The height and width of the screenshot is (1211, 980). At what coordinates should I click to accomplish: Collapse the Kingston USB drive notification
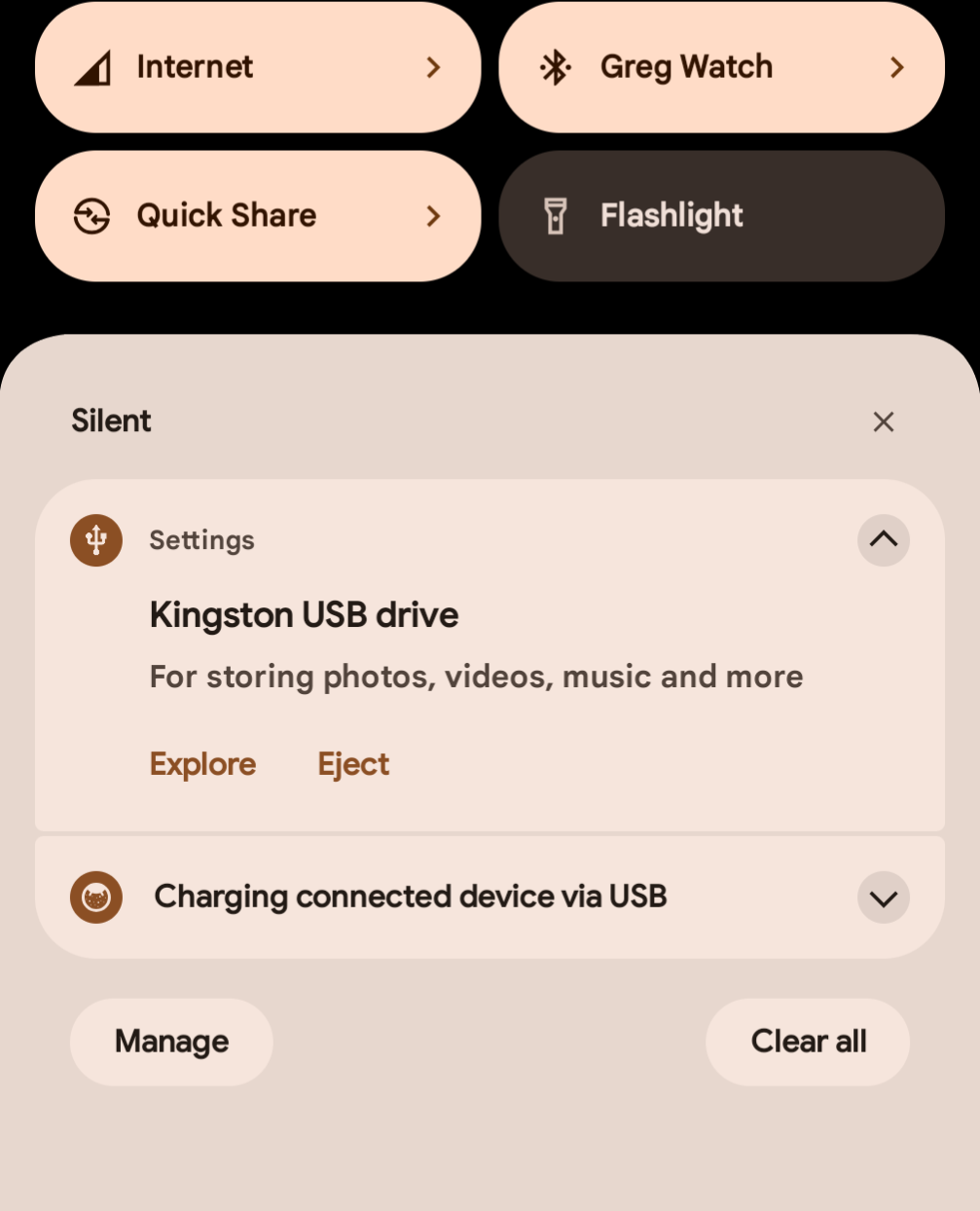click(x=883, y=539)
